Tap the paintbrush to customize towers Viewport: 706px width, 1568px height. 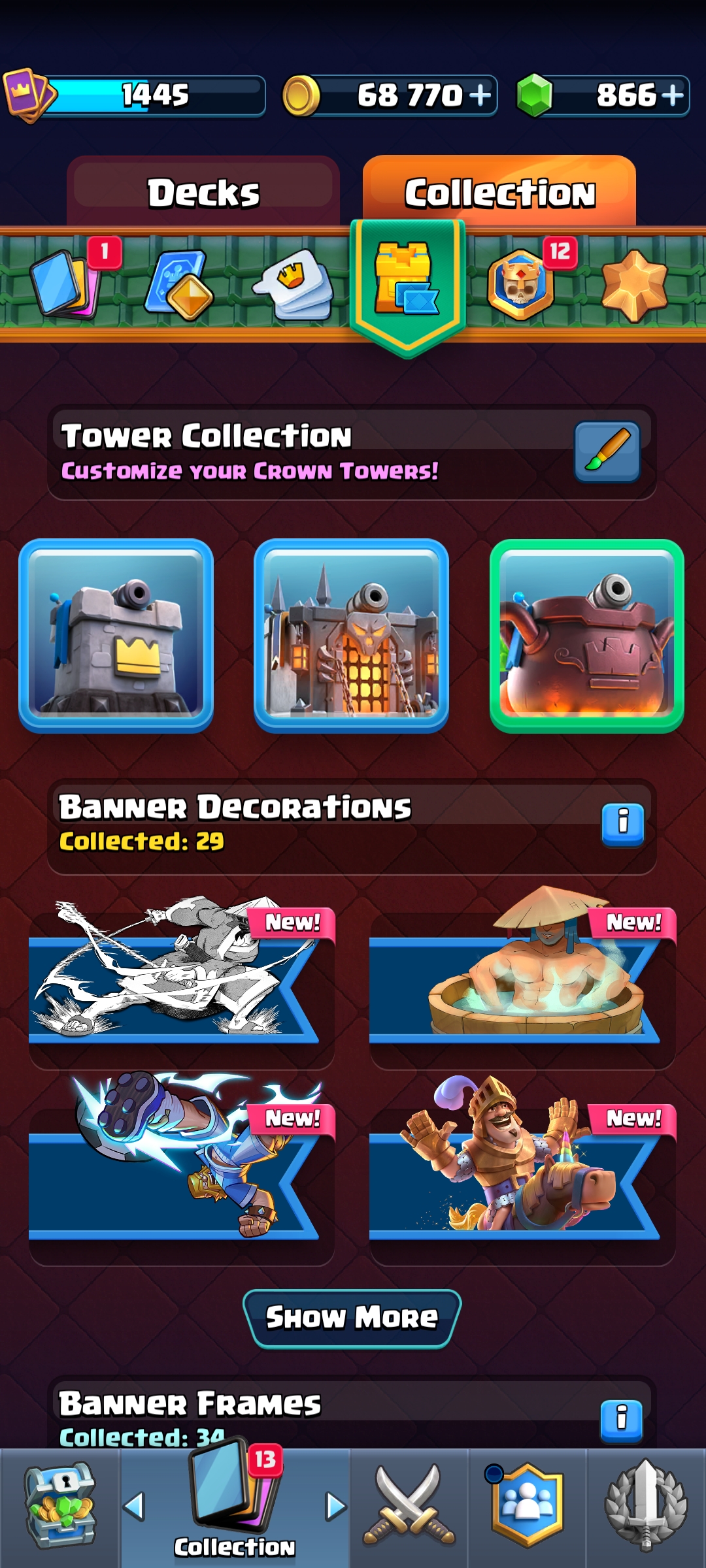coord(607,451)
